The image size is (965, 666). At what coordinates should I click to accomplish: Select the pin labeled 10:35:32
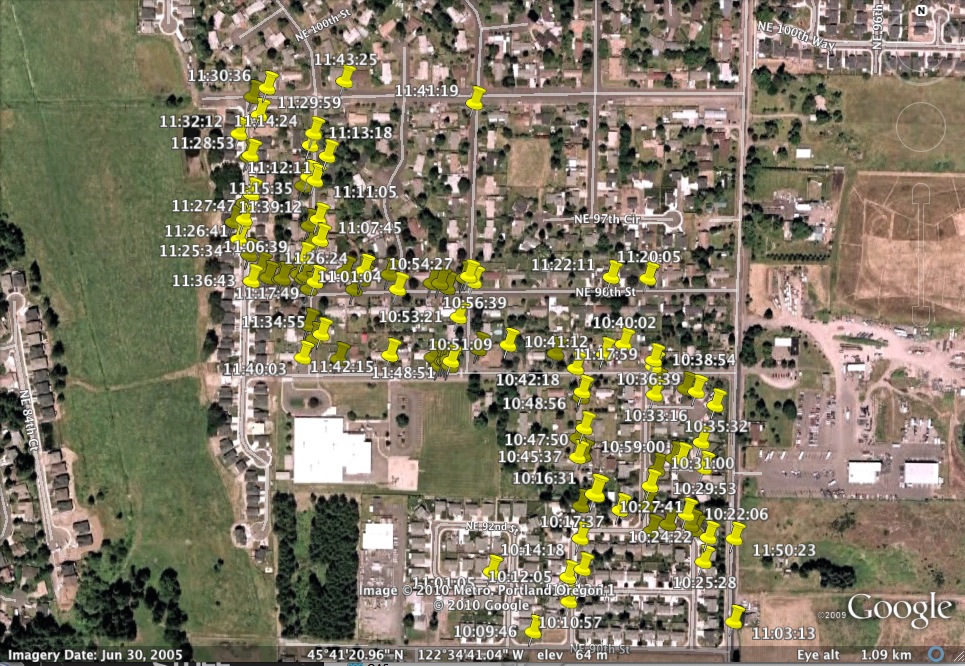click(x=717, y=401)
